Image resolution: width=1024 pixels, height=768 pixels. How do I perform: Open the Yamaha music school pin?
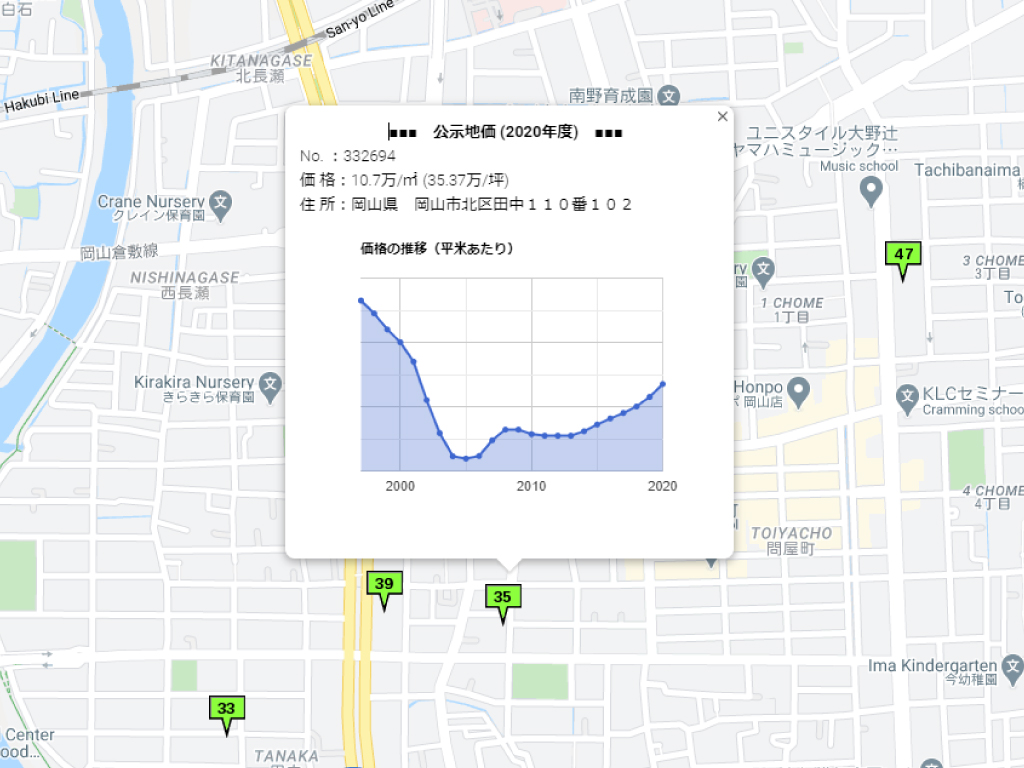coord(871,187)
